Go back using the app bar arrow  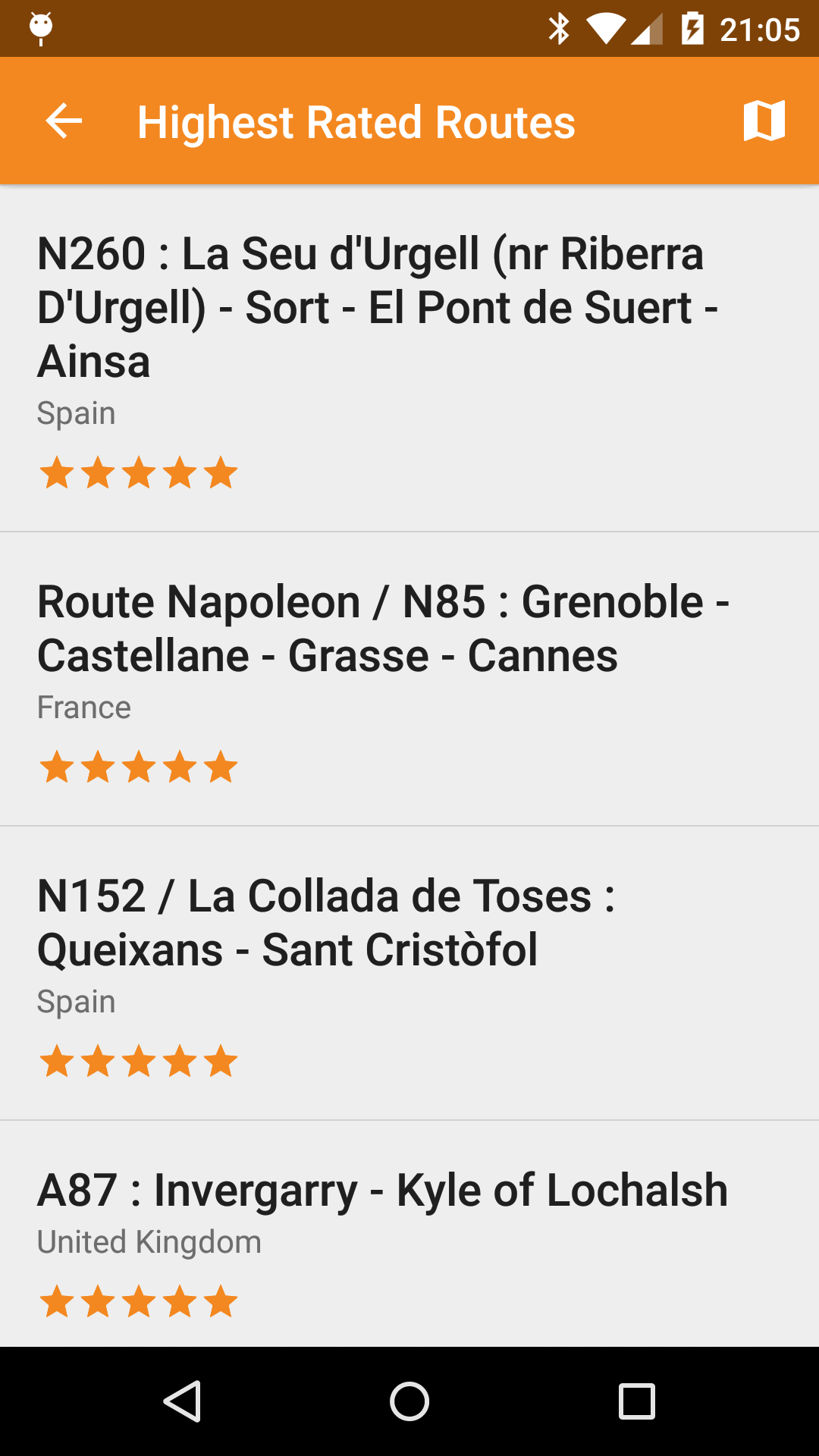pyautogui.click(x=64, y=121)
